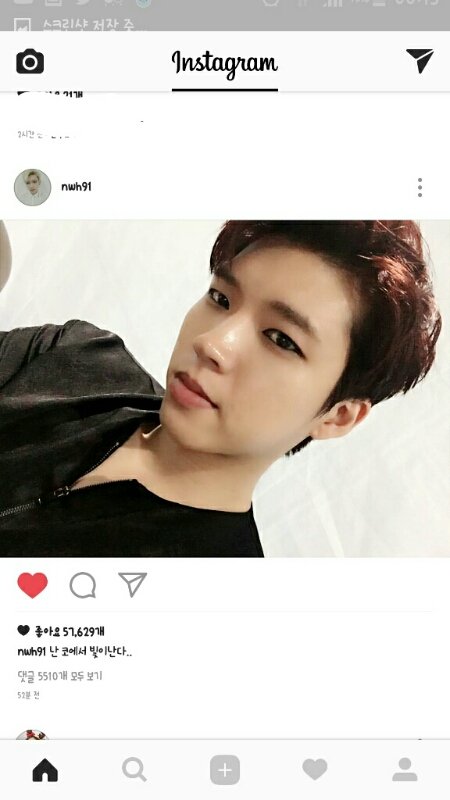This screenshot has height=800, width=450.
Task: Share nwh91's post via paper plane
Action: click(x=133, y=584)
